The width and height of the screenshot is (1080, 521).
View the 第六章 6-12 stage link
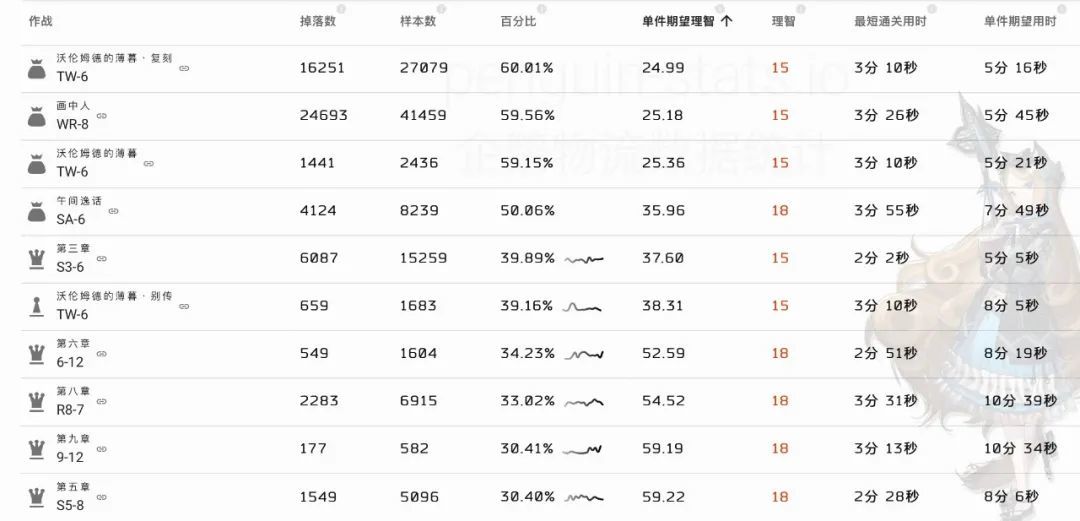102,353
